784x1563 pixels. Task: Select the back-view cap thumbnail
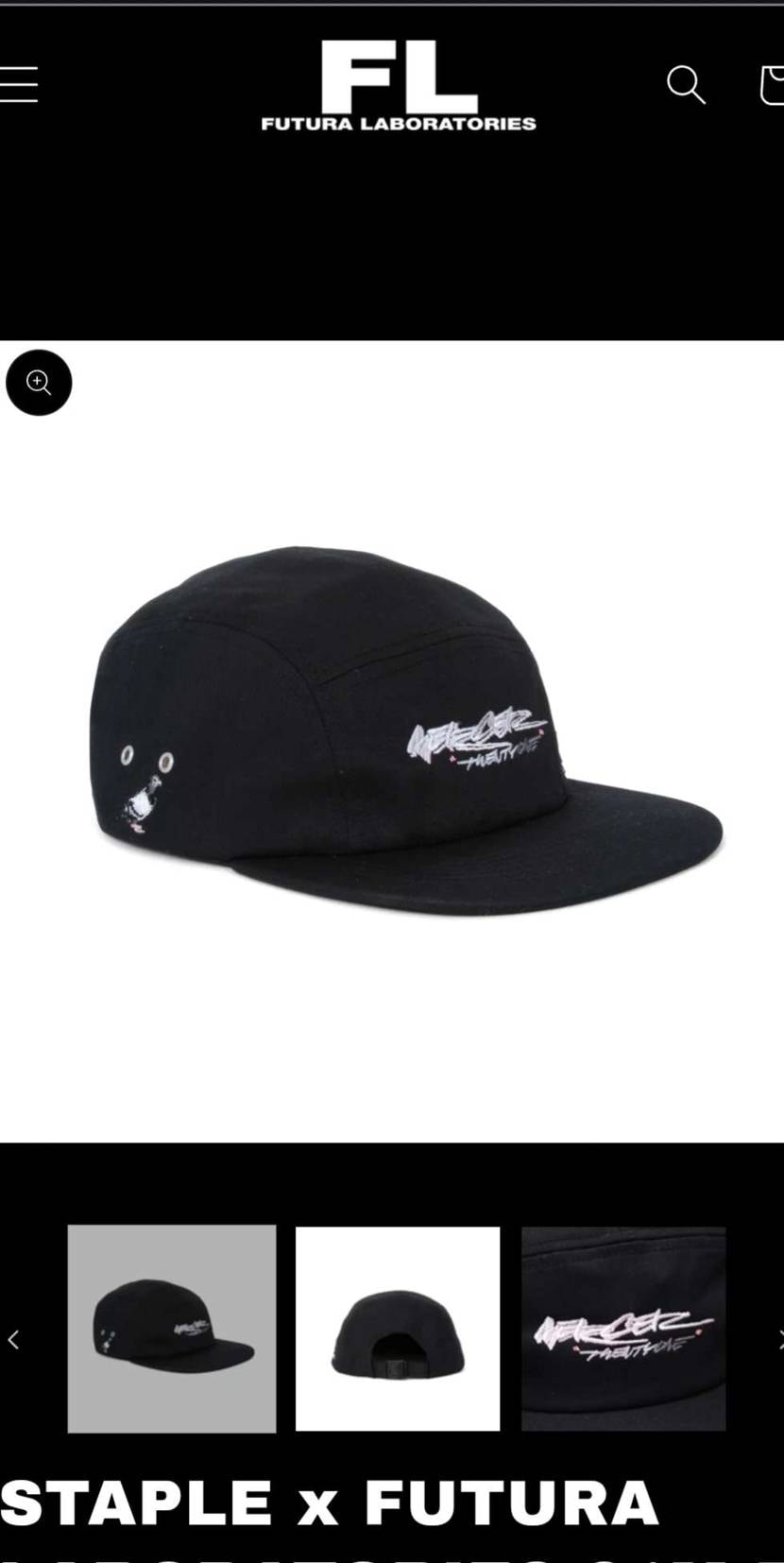398,1329
